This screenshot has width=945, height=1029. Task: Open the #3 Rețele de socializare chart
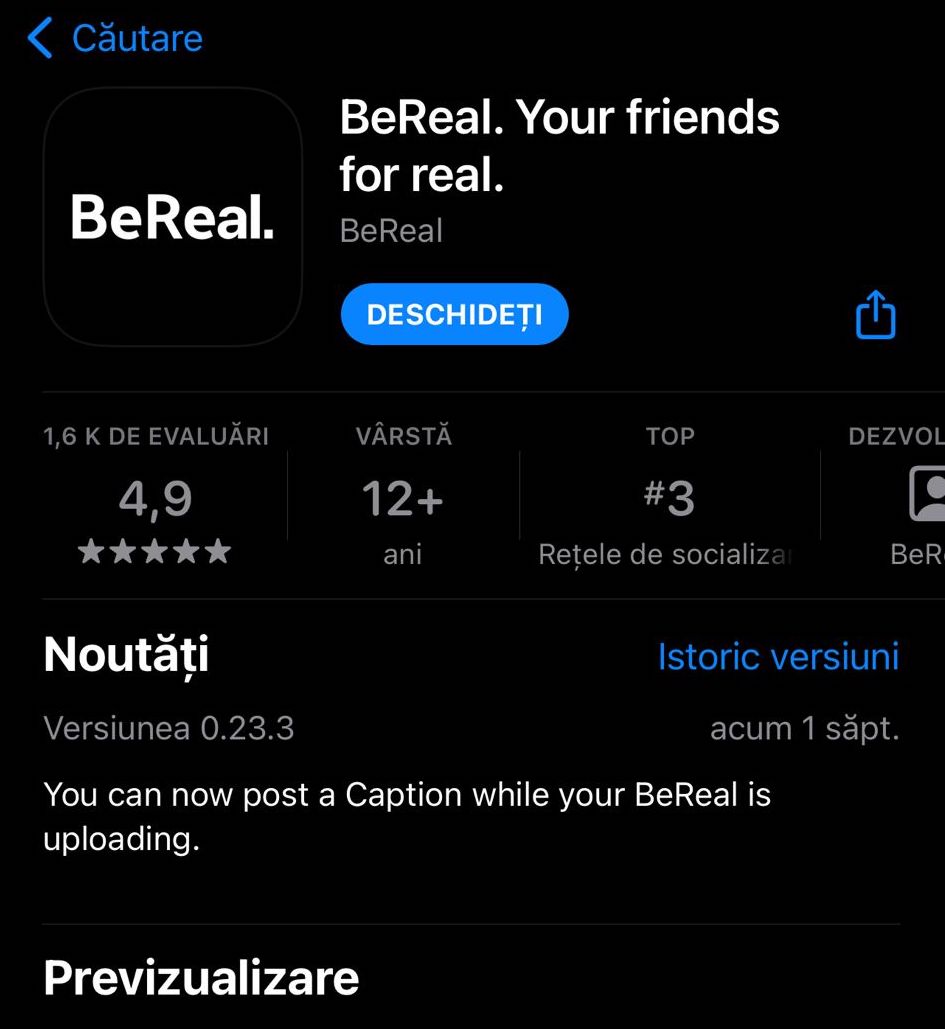click(669, 499)
